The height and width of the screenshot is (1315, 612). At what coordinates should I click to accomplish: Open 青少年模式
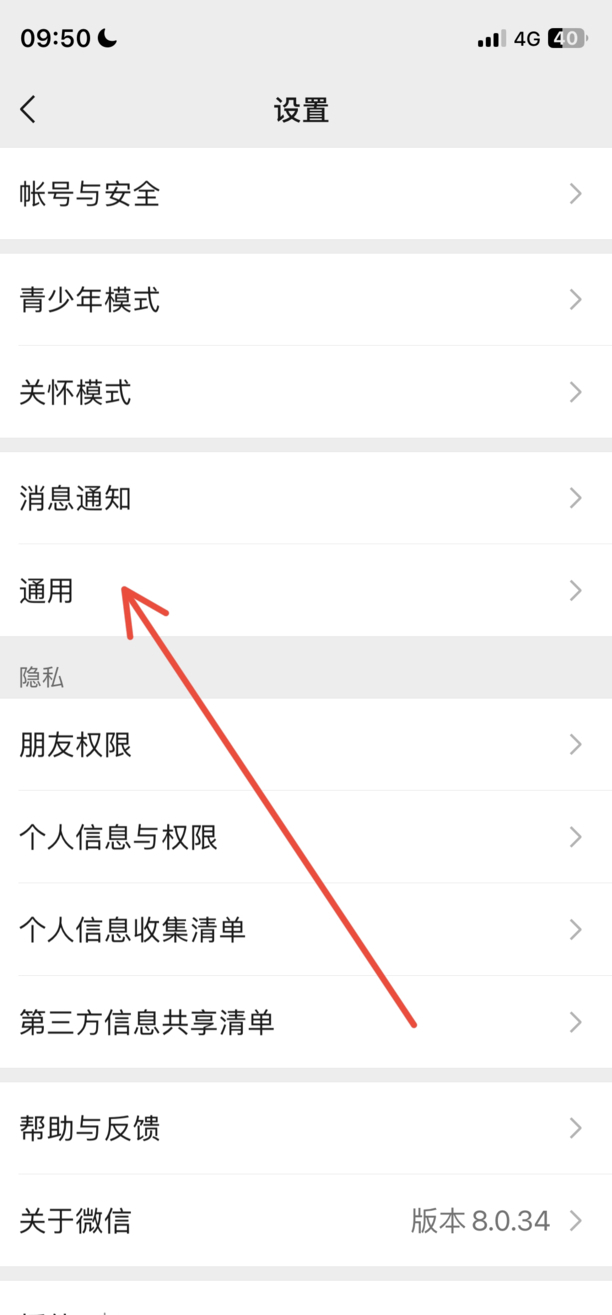point(306,299)
